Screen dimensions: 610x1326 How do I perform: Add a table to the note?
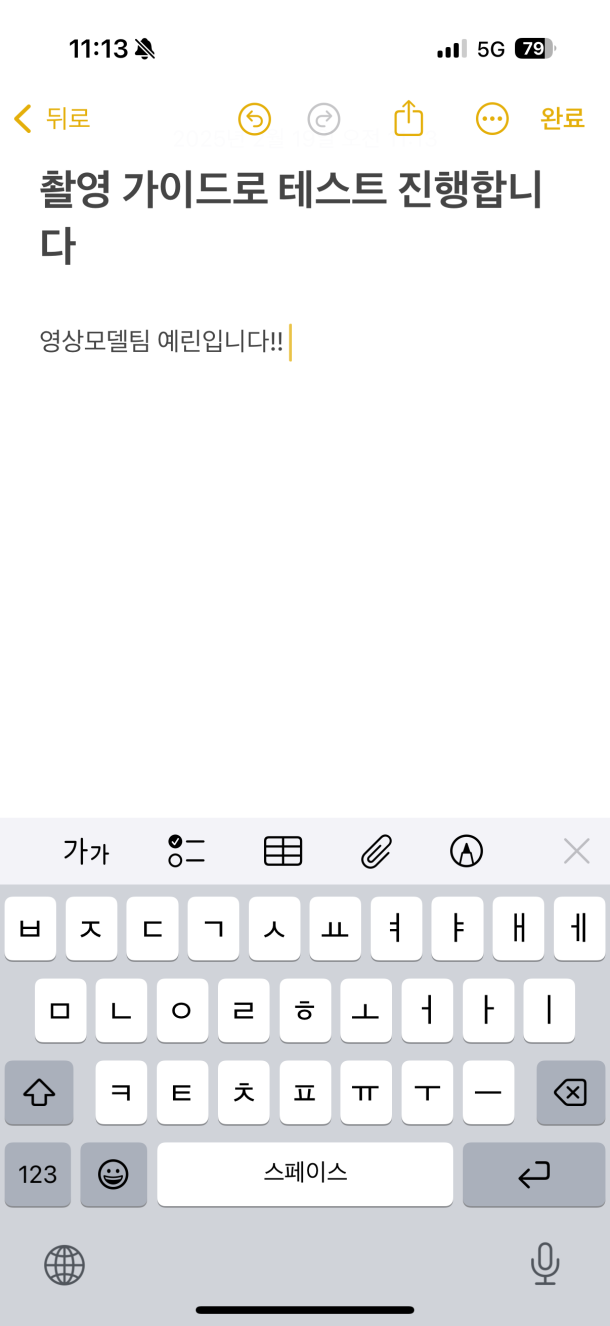pyautogui.click(x=283, y=851)
